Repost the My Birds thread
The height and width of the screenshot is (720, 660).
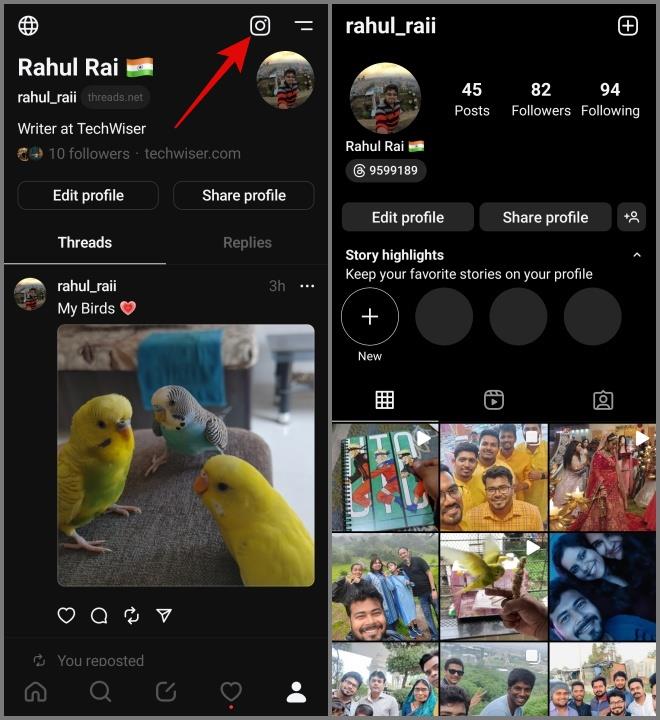131,616
